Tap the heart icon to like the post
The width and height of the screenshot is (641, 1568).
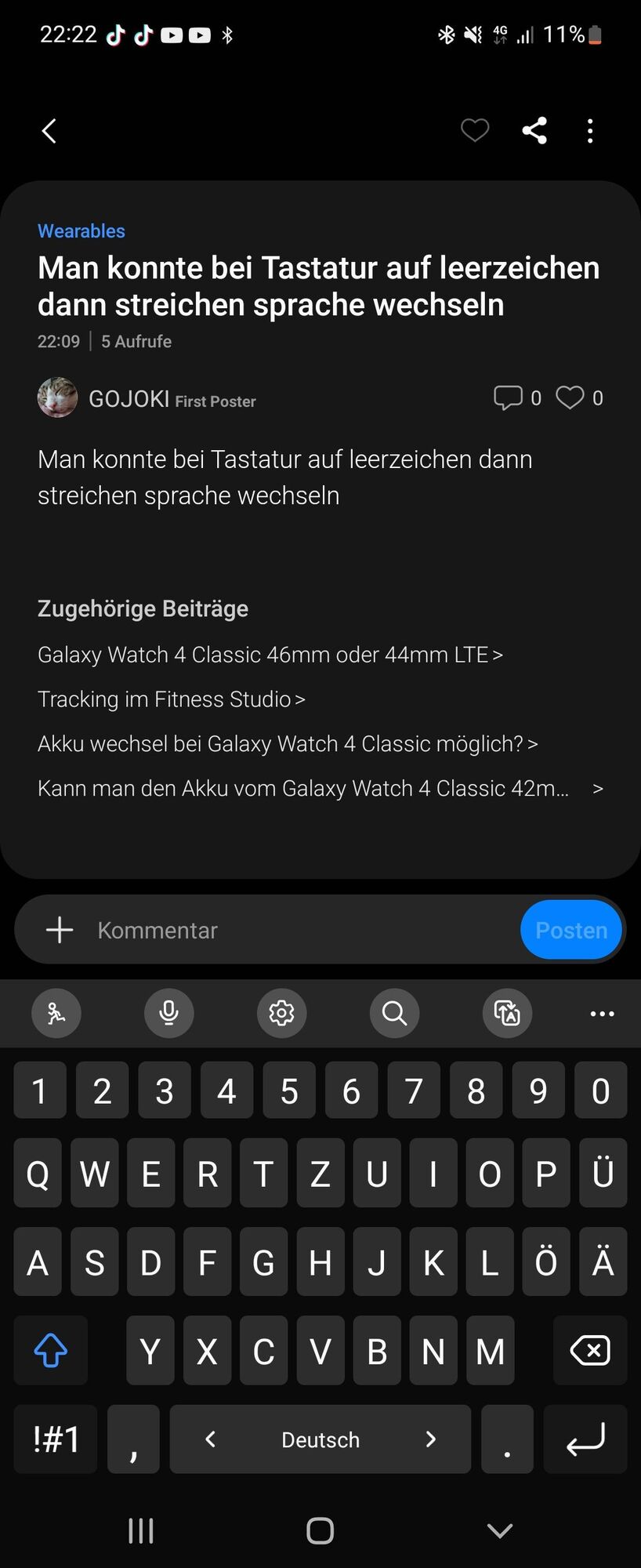570,397
